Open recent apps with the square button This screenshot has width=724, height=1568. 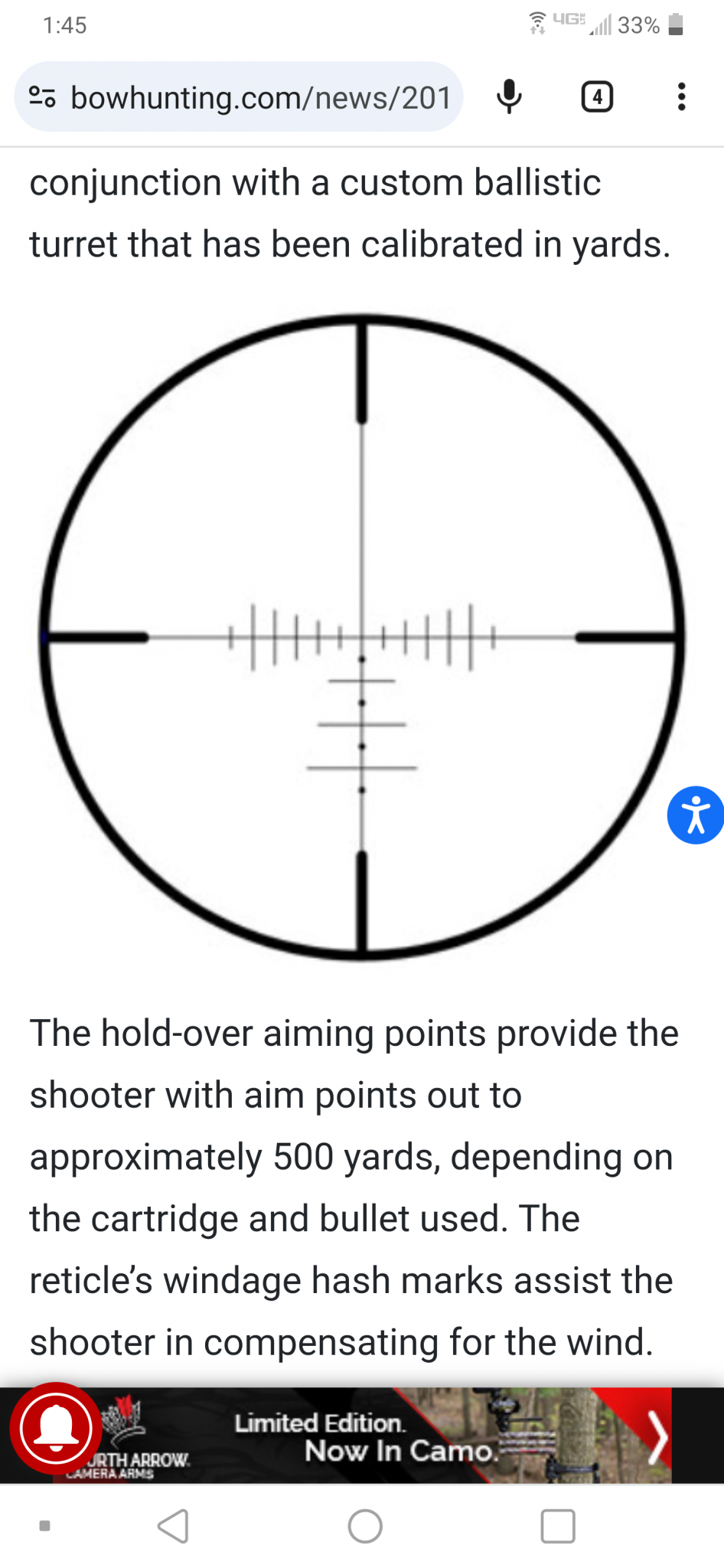click(558, 1526)
